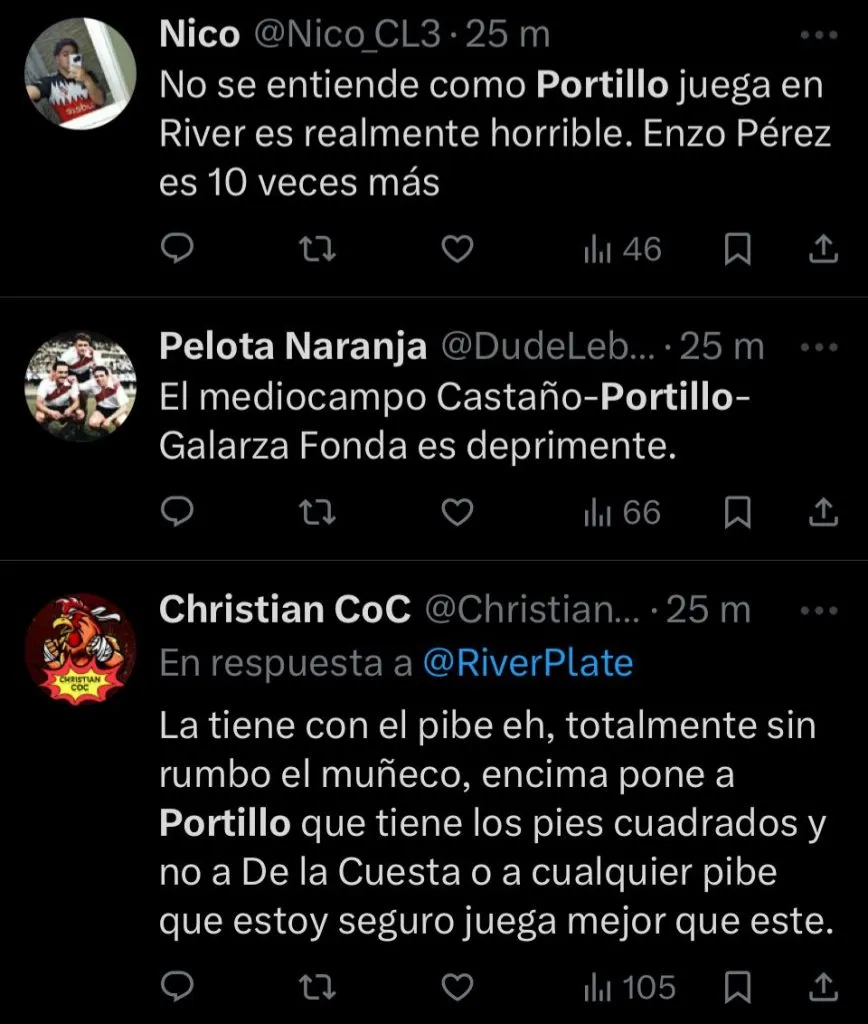
Task: Retweet Pelota Naranja's post
Action: 318,513
